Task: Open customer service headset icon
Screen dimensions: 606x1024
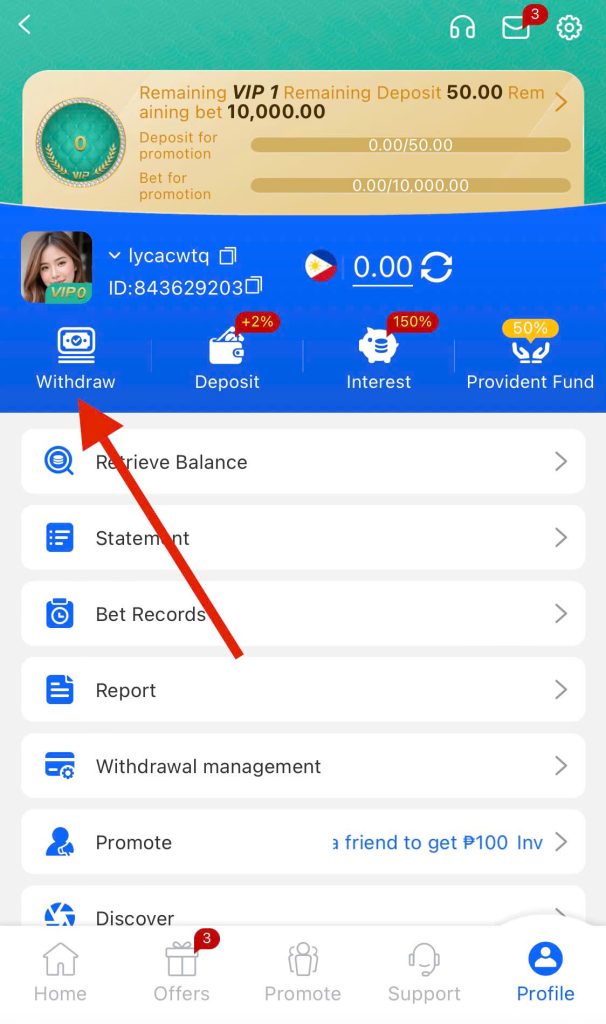Action: coord(462,27)
